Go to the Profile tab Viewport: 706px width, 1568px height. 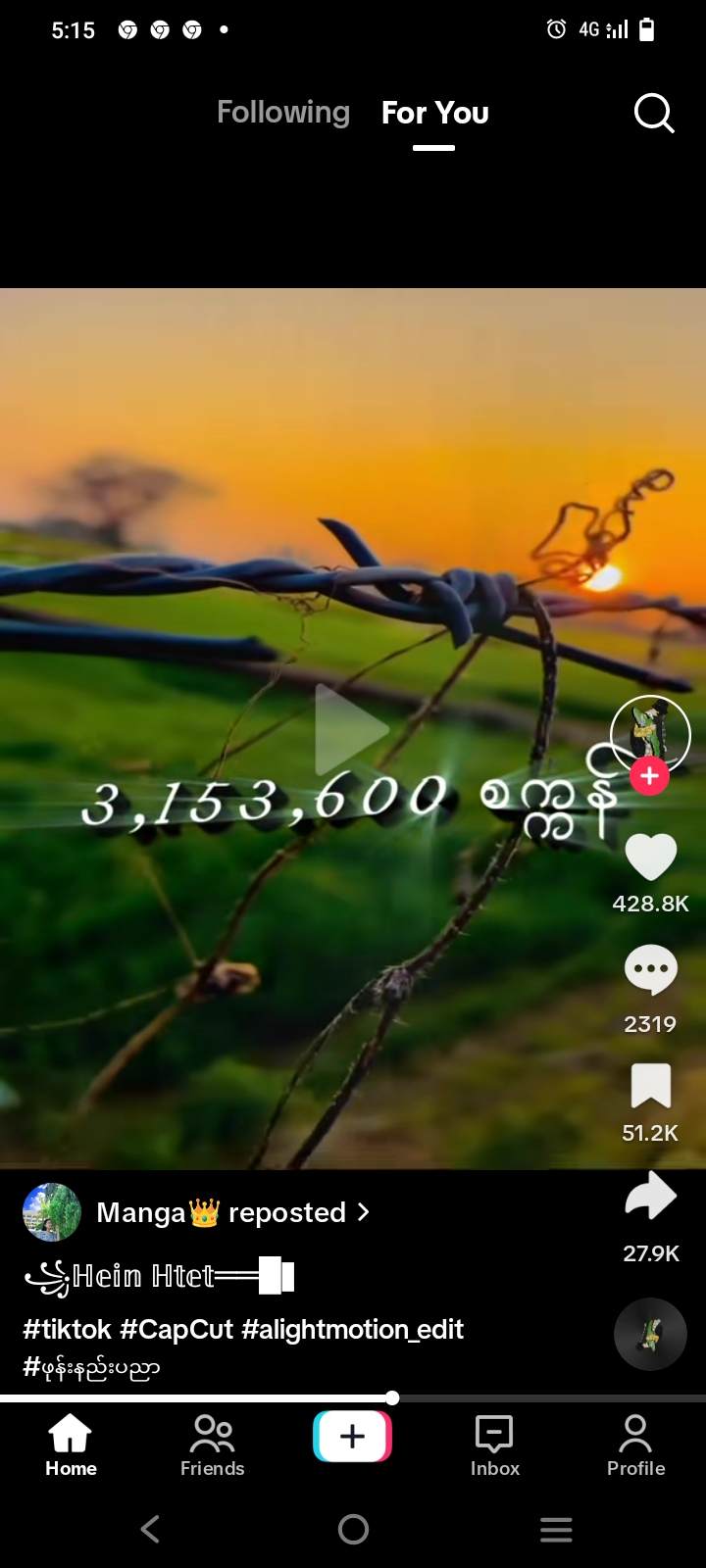[x=635, y=1445]
